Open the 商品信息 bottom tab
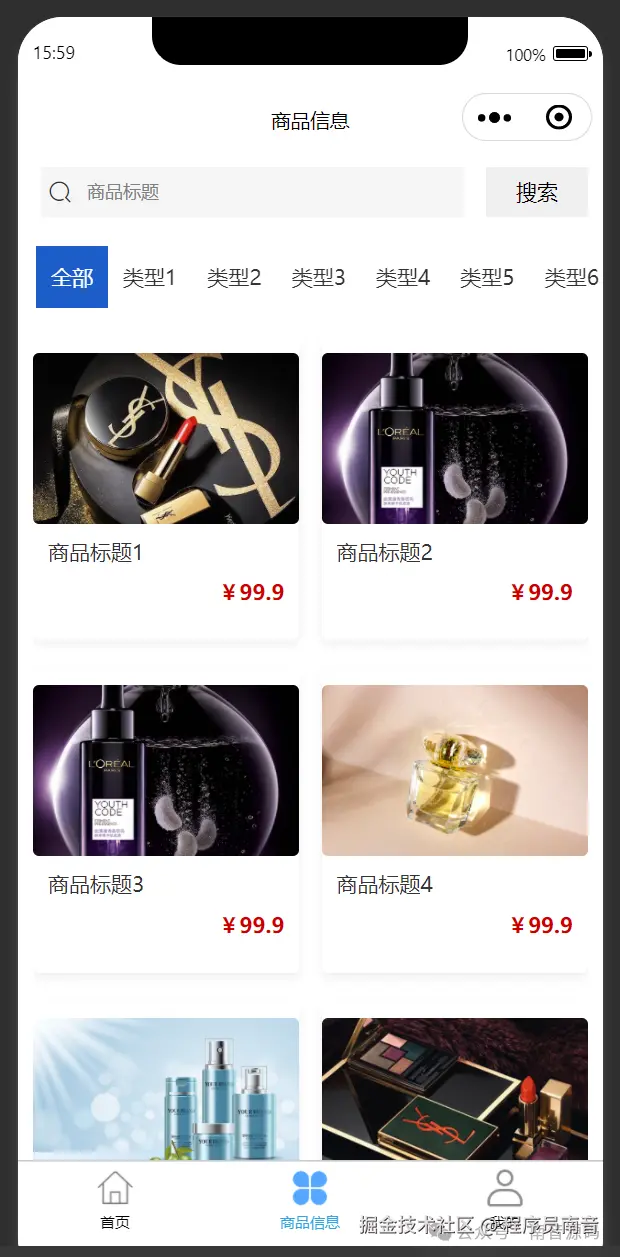Screen dimensions: 620x1257 310,1200
